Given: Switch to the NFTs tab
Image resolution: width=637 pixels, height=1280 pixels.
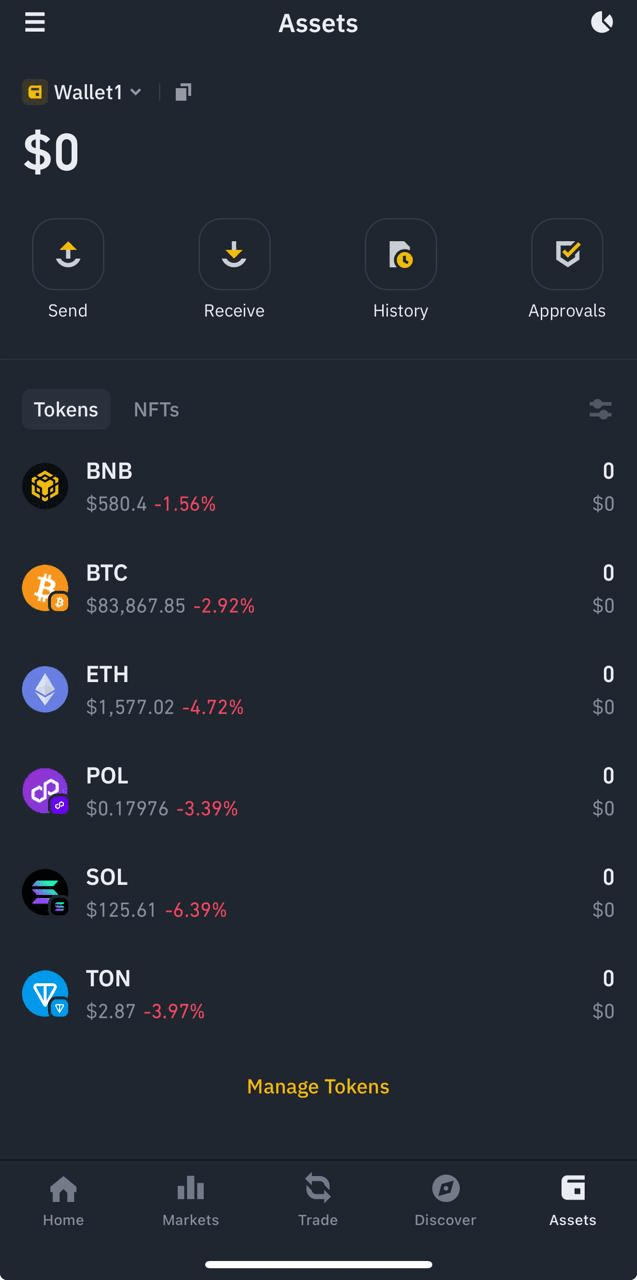Looking at the screenshot, I should pyautogui.click(x=156, y=409).
